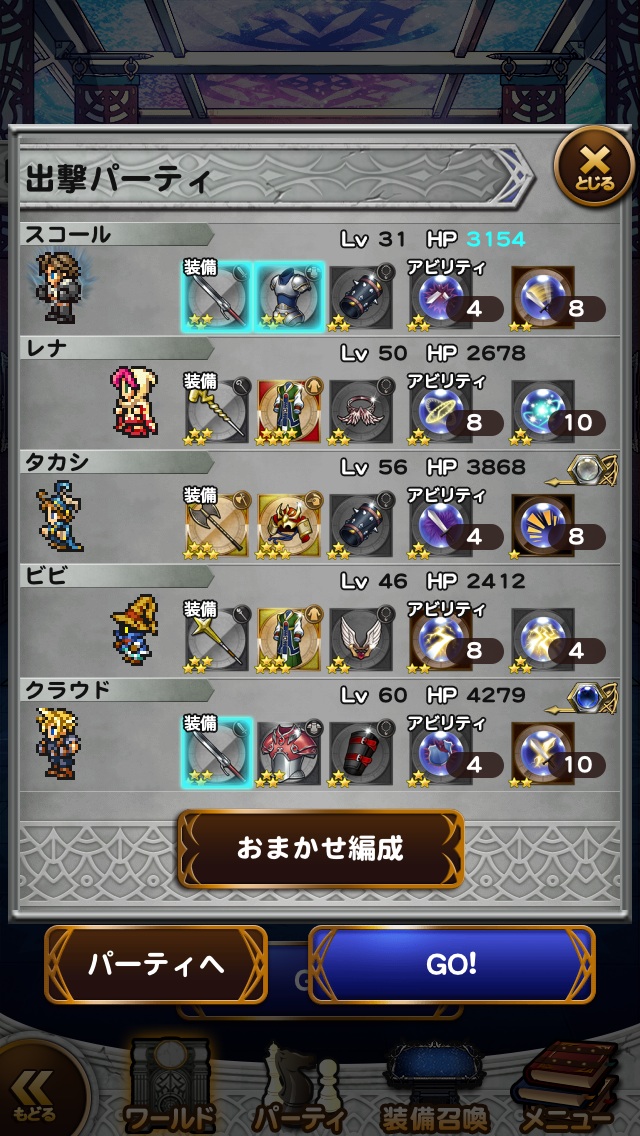
Task: Select ビビ's accessory slot
Action: tap(361, 639)
